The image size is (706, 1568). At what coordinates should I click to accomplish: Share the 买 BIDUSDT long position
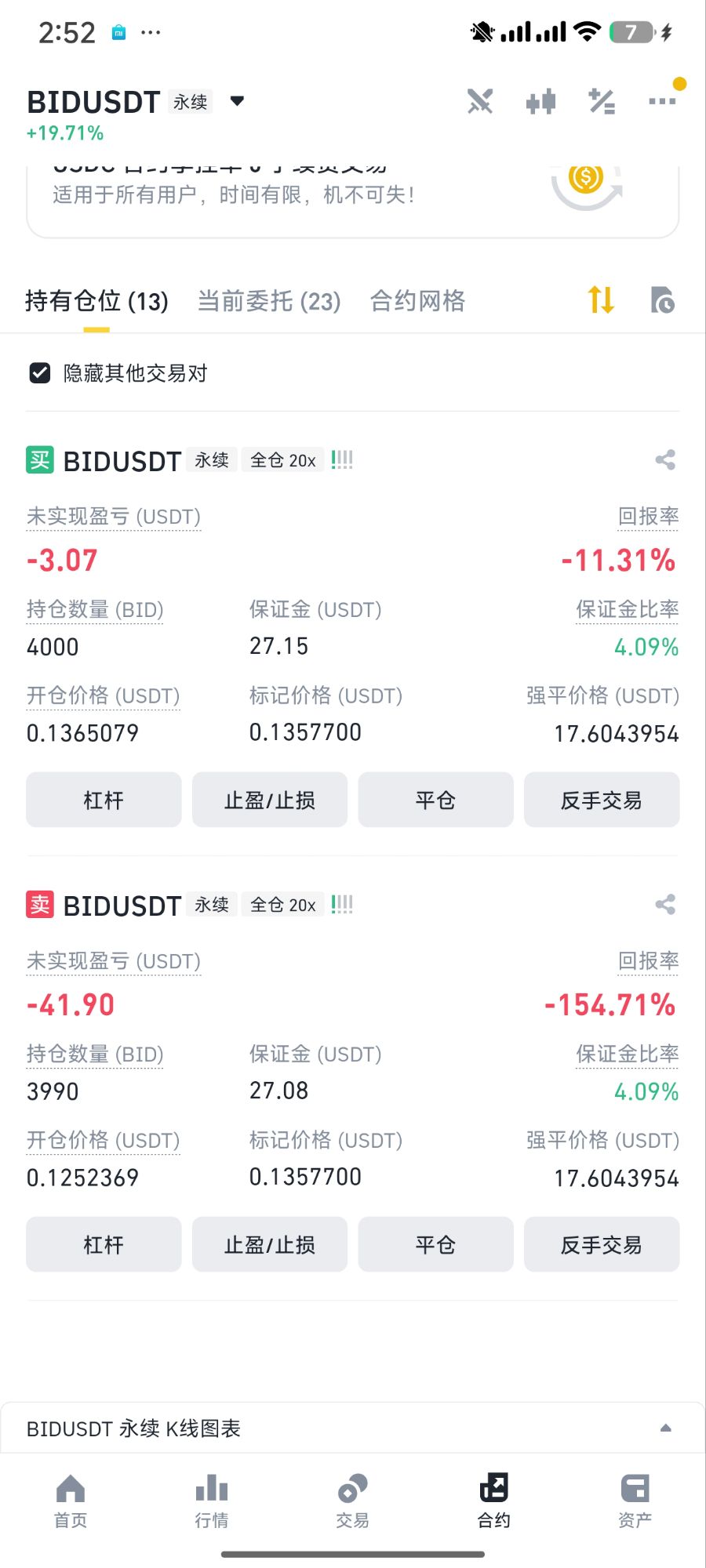click(665, 460)
